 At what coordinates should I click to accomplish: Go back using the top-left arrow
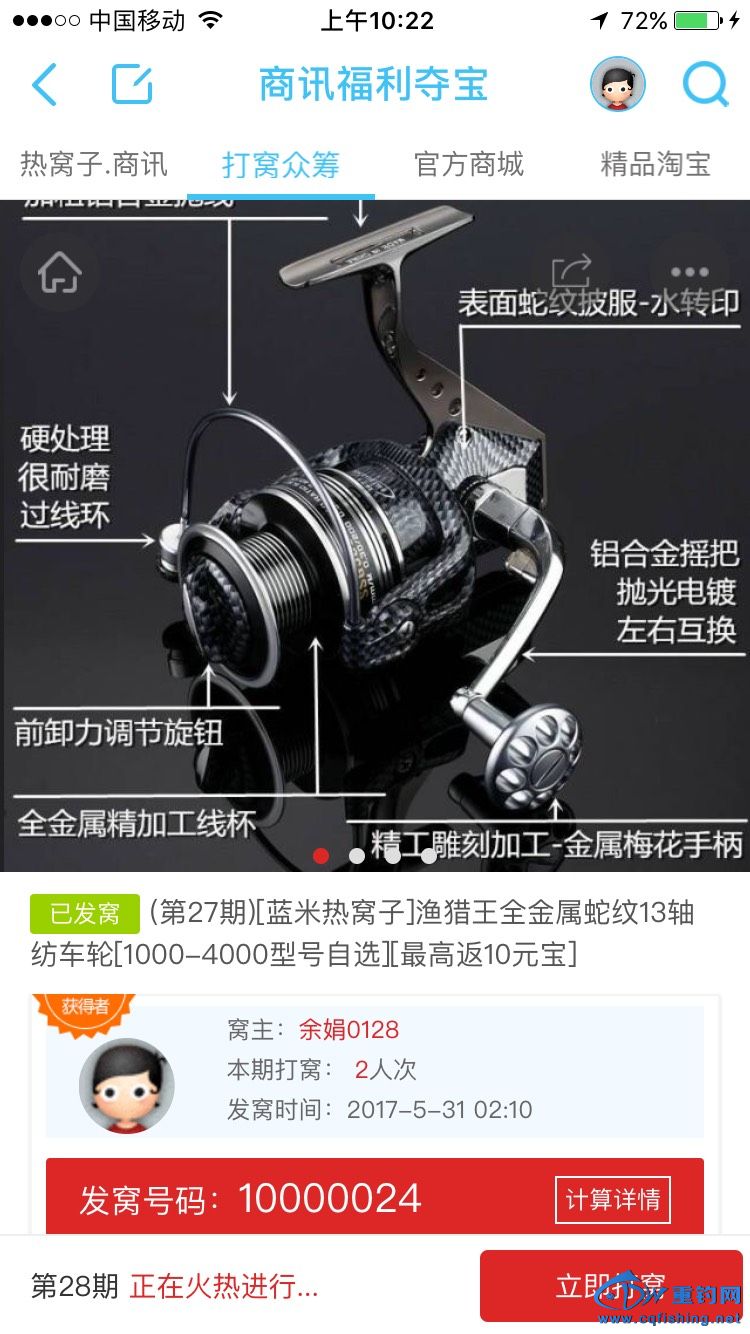point(45,85)
